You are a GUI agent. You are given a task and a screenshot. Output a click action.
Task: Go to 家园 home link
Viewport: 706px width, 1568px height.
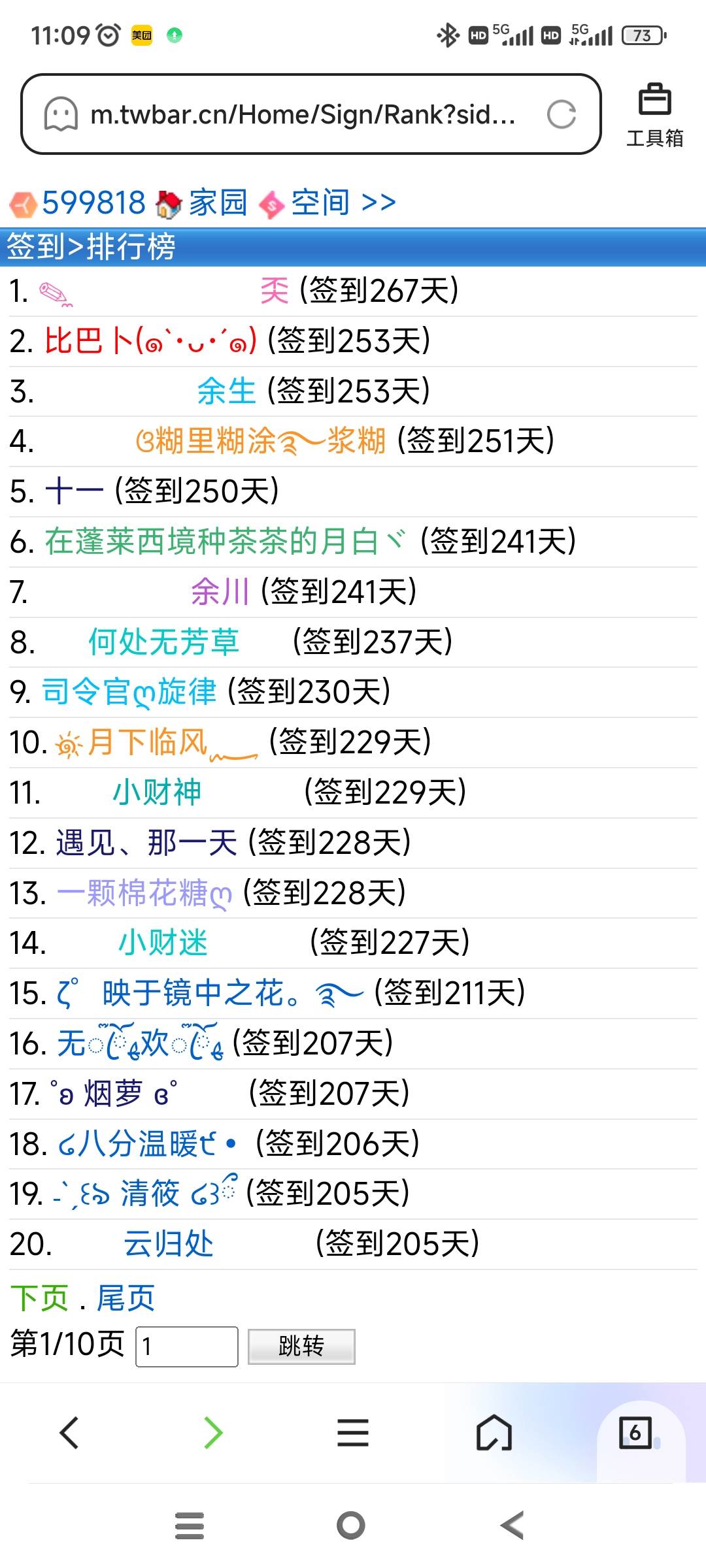tap(217, 203)
